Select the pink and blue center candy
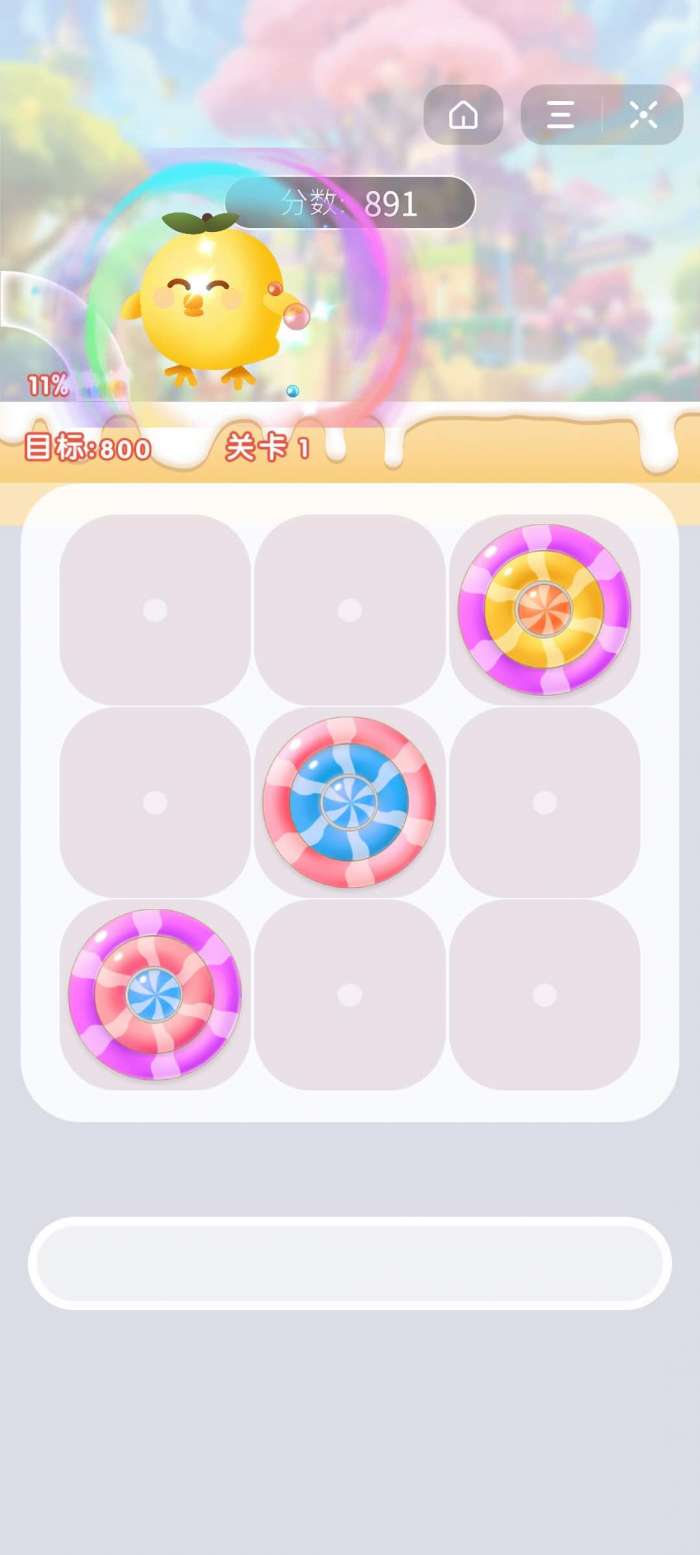This screenshot has height=1555, width=700. 349,802
